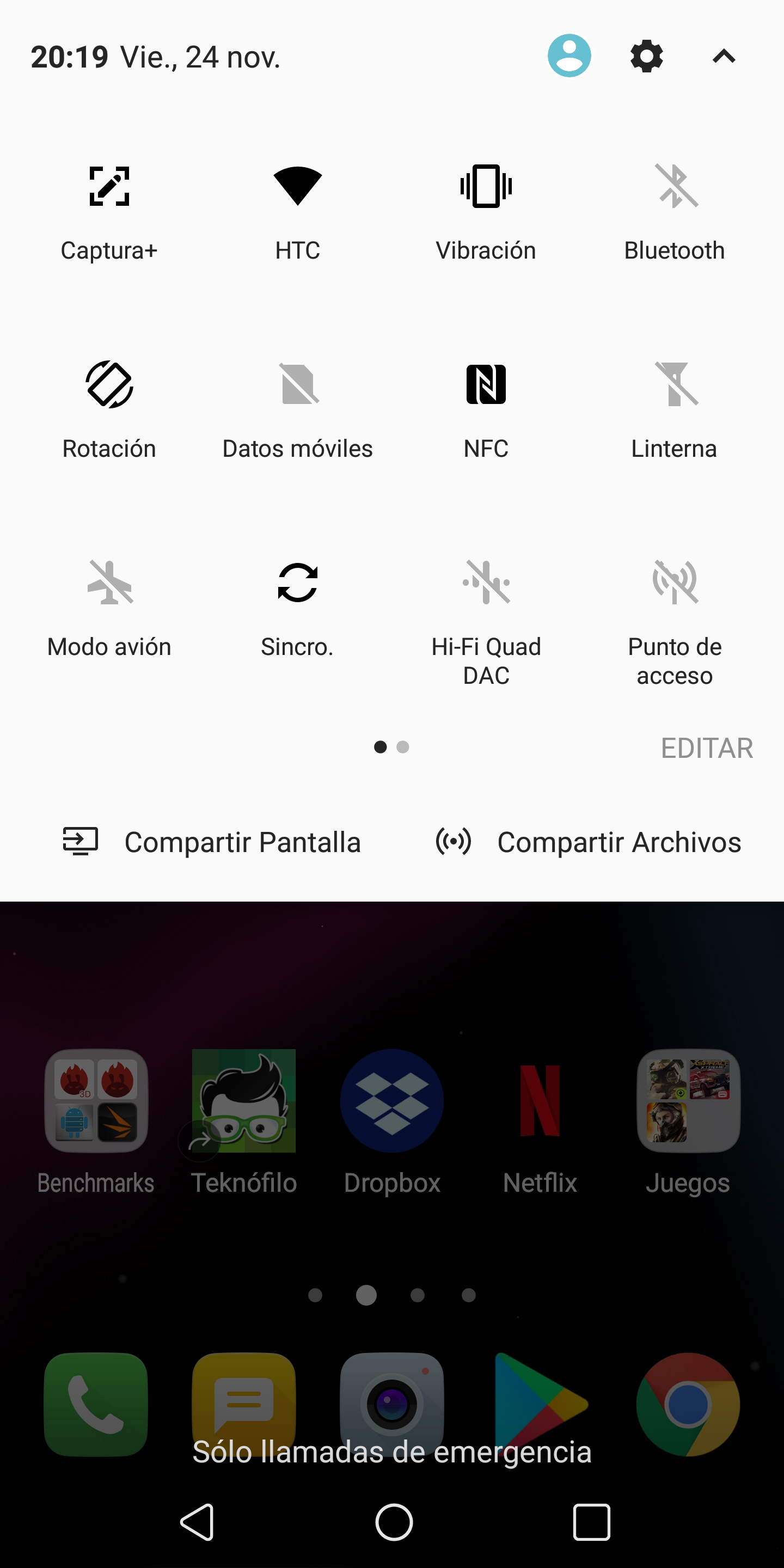Open Compartir Pantalla
The width and height of the screenshot is (784, 1568).
click(212, 842)
